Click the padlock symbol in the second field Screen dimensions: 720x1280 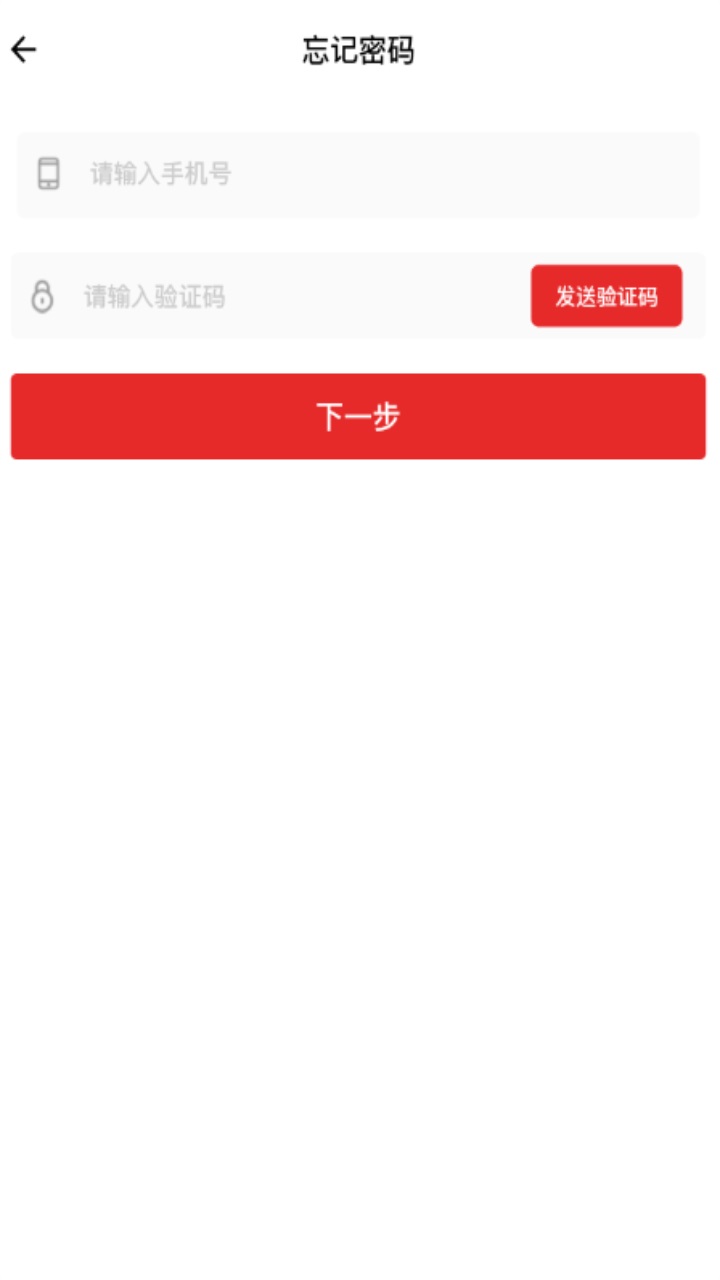43,296
